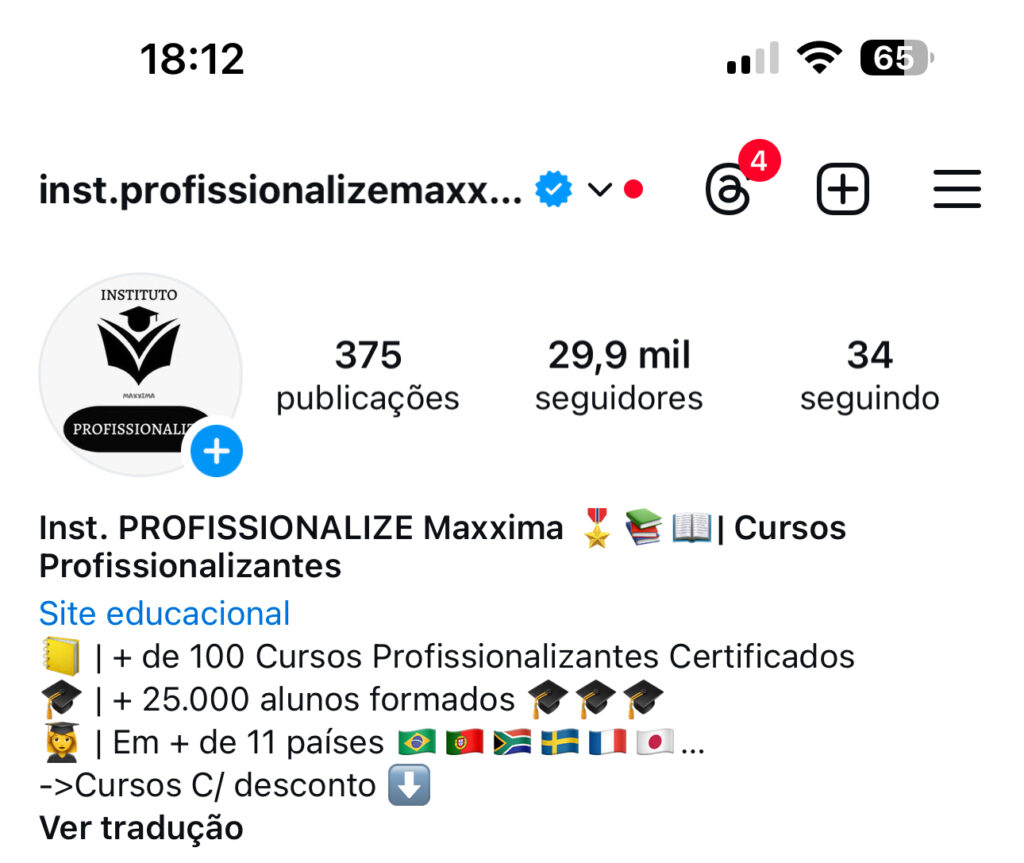Open Threads icon with 4 notifications
Viewport: 1024px width, 863px height.
click(x=729, y=189)
